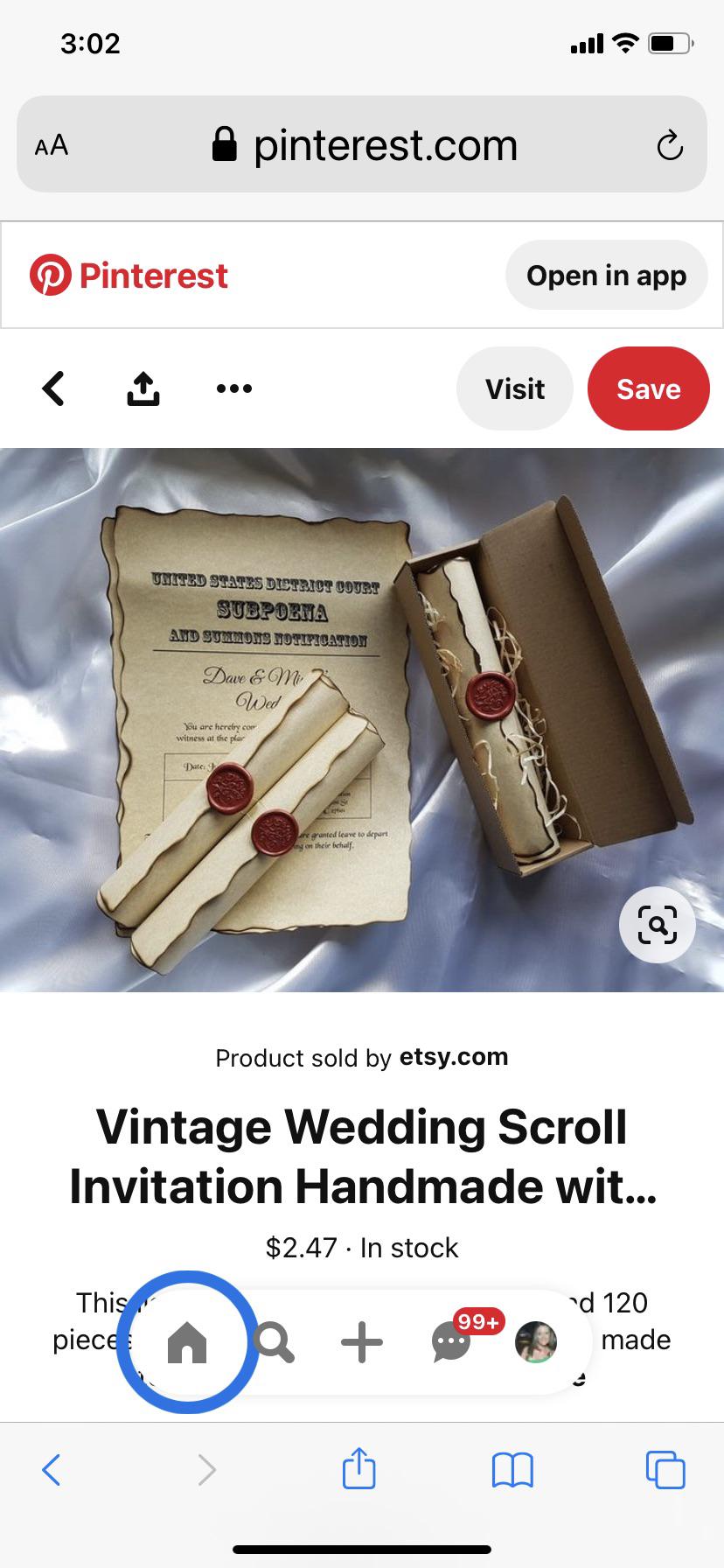Open Safari share sheet
Image resolution: width=724 pixels, height=1568 pixels.
tap(359, 1468)
